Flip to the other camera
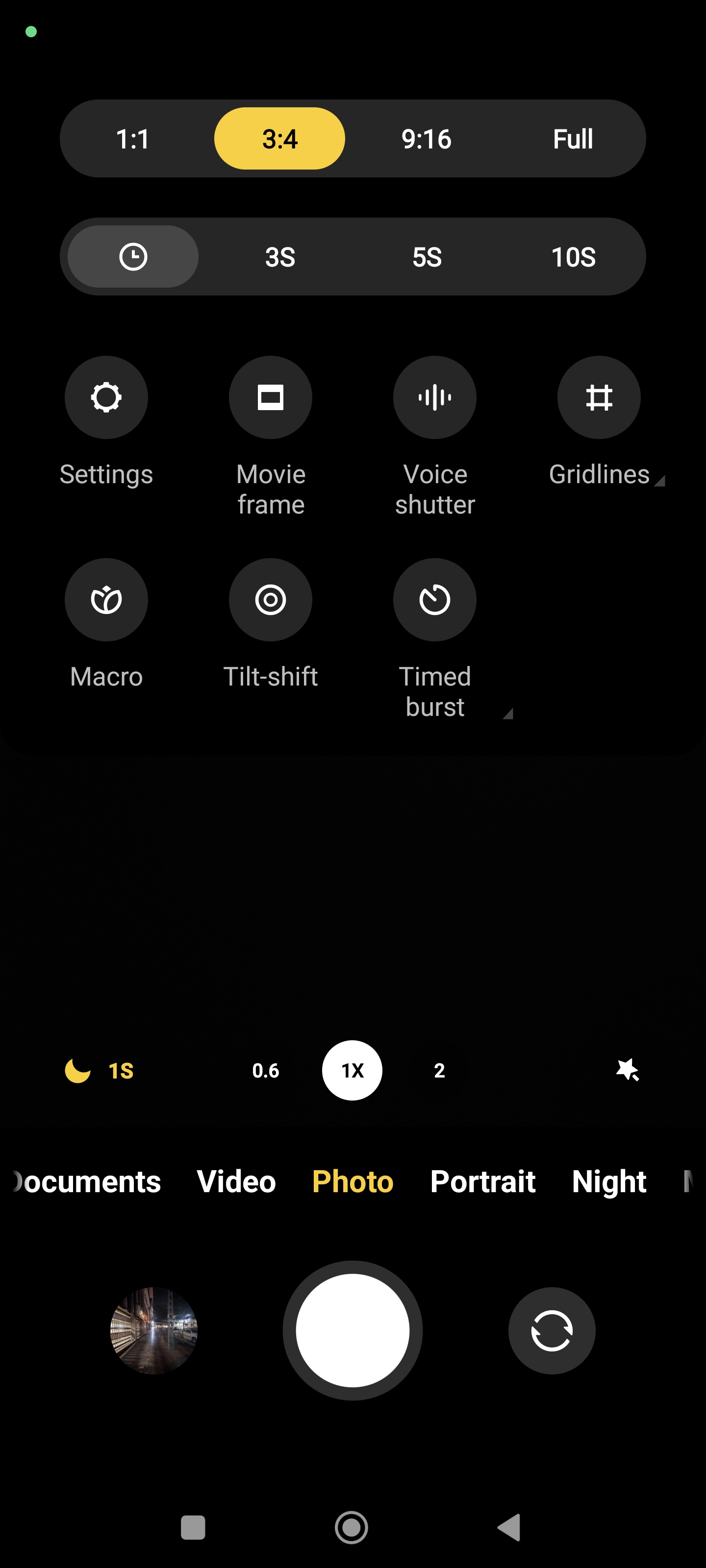 (551, 1330)
